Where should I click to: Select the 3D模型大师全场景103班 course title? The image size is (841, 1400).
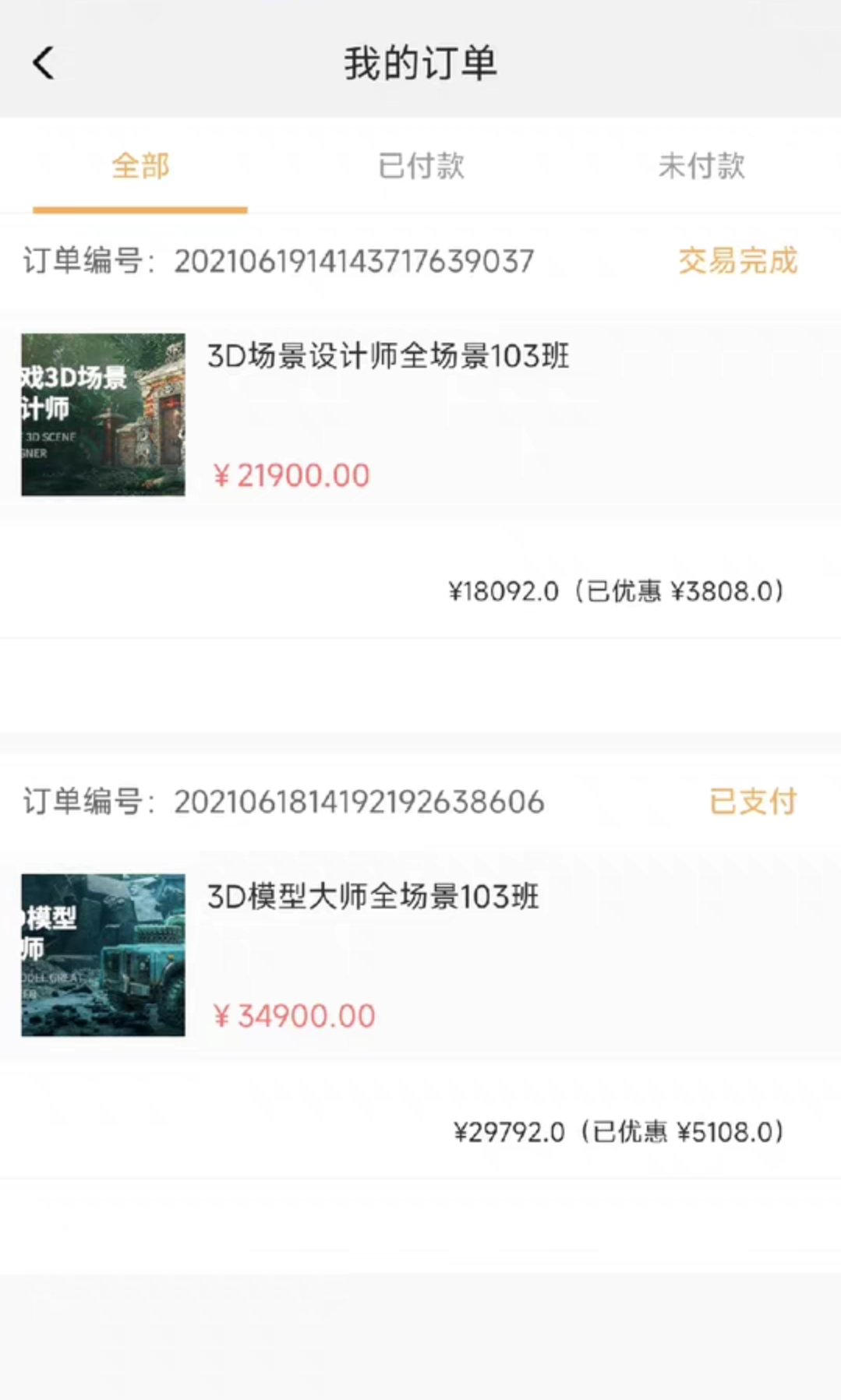tap(372, 897)
